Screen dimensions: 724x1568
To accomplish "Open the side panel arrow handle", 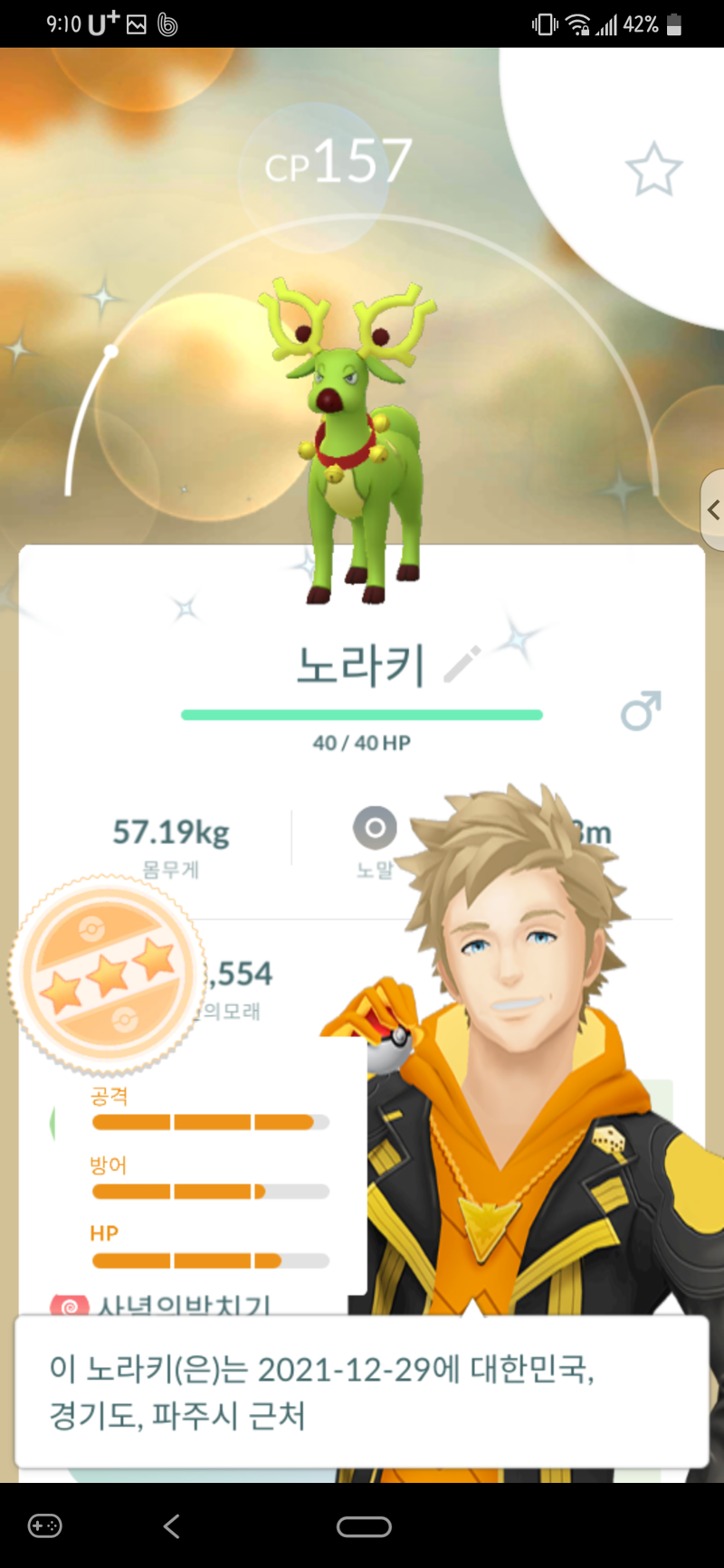I will [x=712, y=509].
